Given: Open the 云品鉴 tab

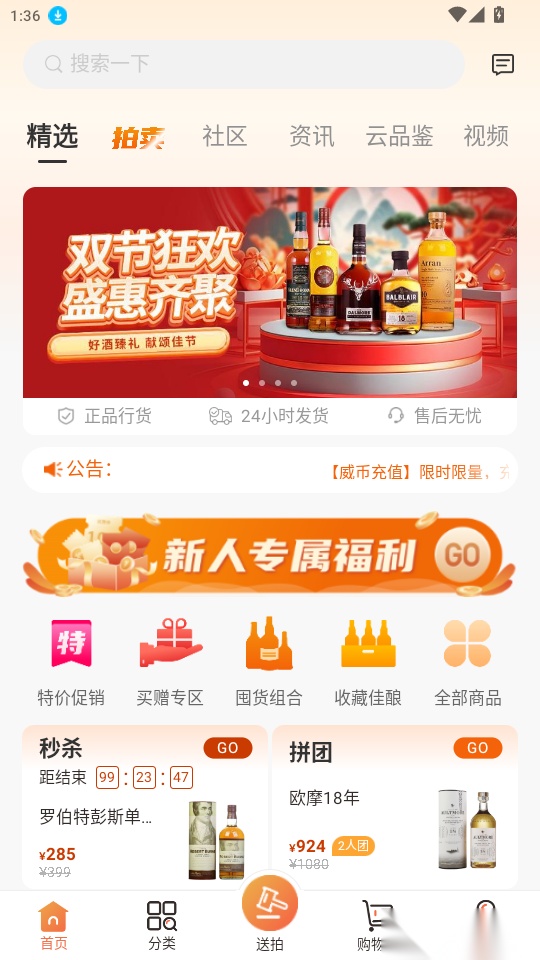Looking at the screenshot, I should click(x=399, y=136).
